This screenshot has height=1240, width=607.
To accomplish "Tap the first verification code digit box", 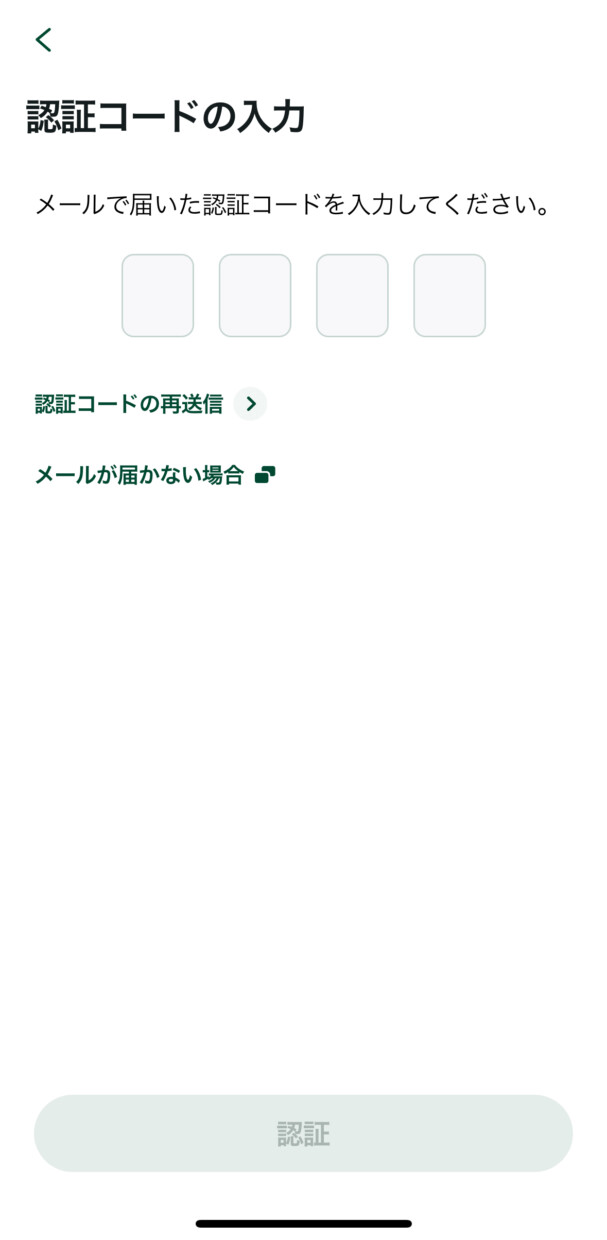I will point(158,295).
